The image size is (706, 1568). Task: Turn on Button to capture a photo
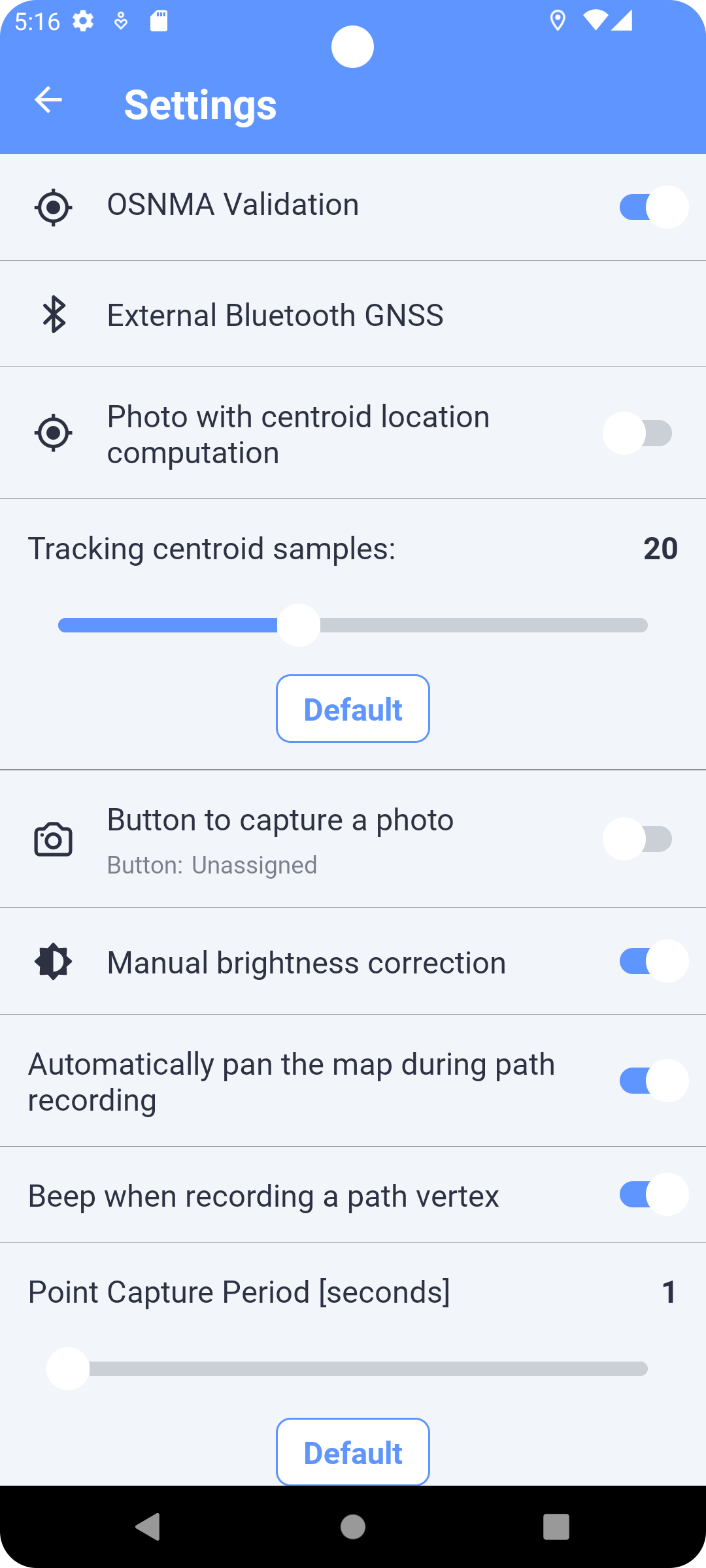(x=638, y=839)
